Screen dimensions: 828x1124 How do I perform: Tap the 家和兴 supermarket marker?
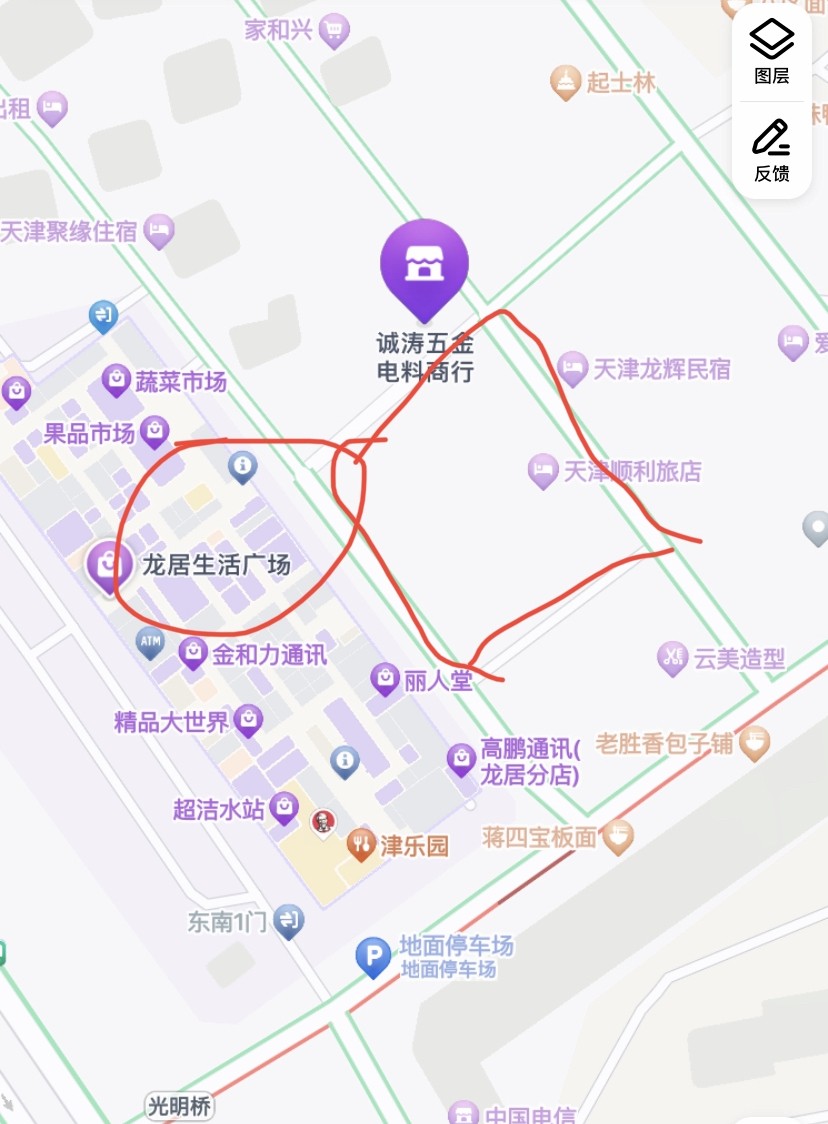click(x=334, y=31)
